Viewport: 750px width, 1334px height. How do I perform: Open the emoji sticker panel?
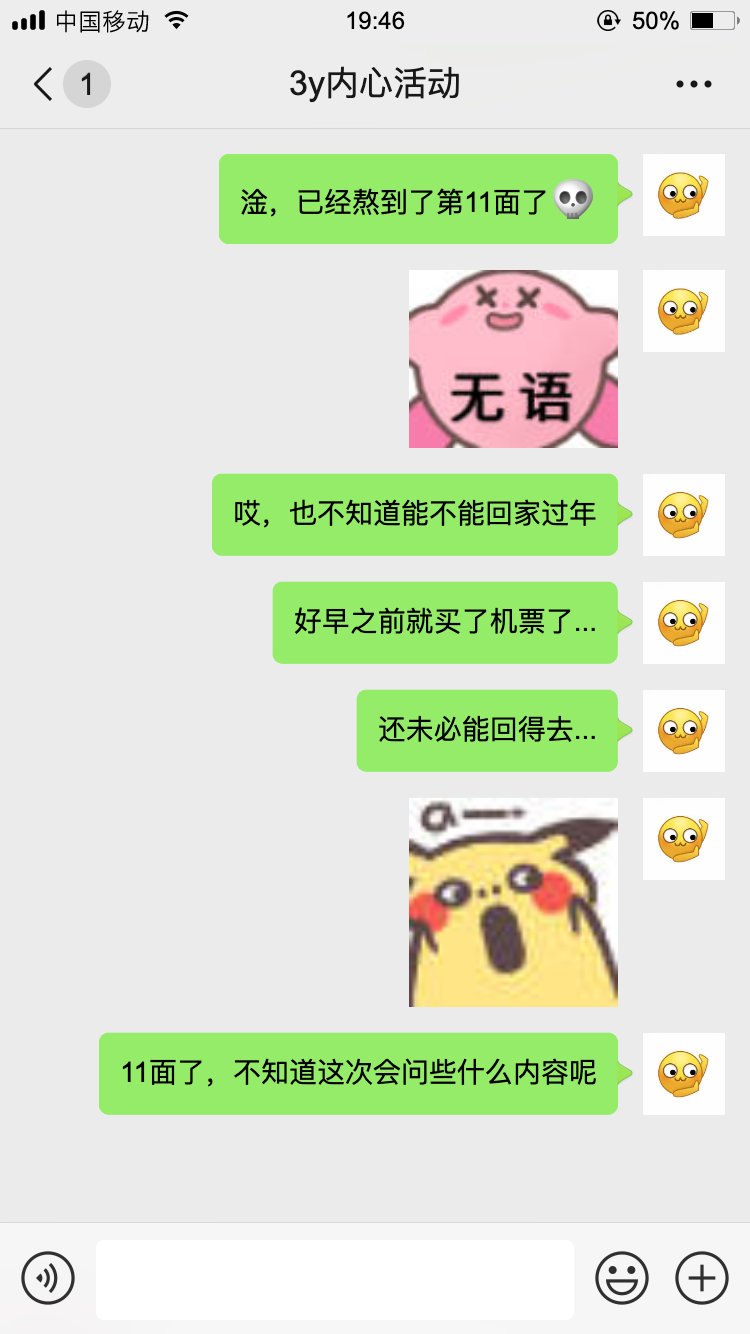point(622,1278)
